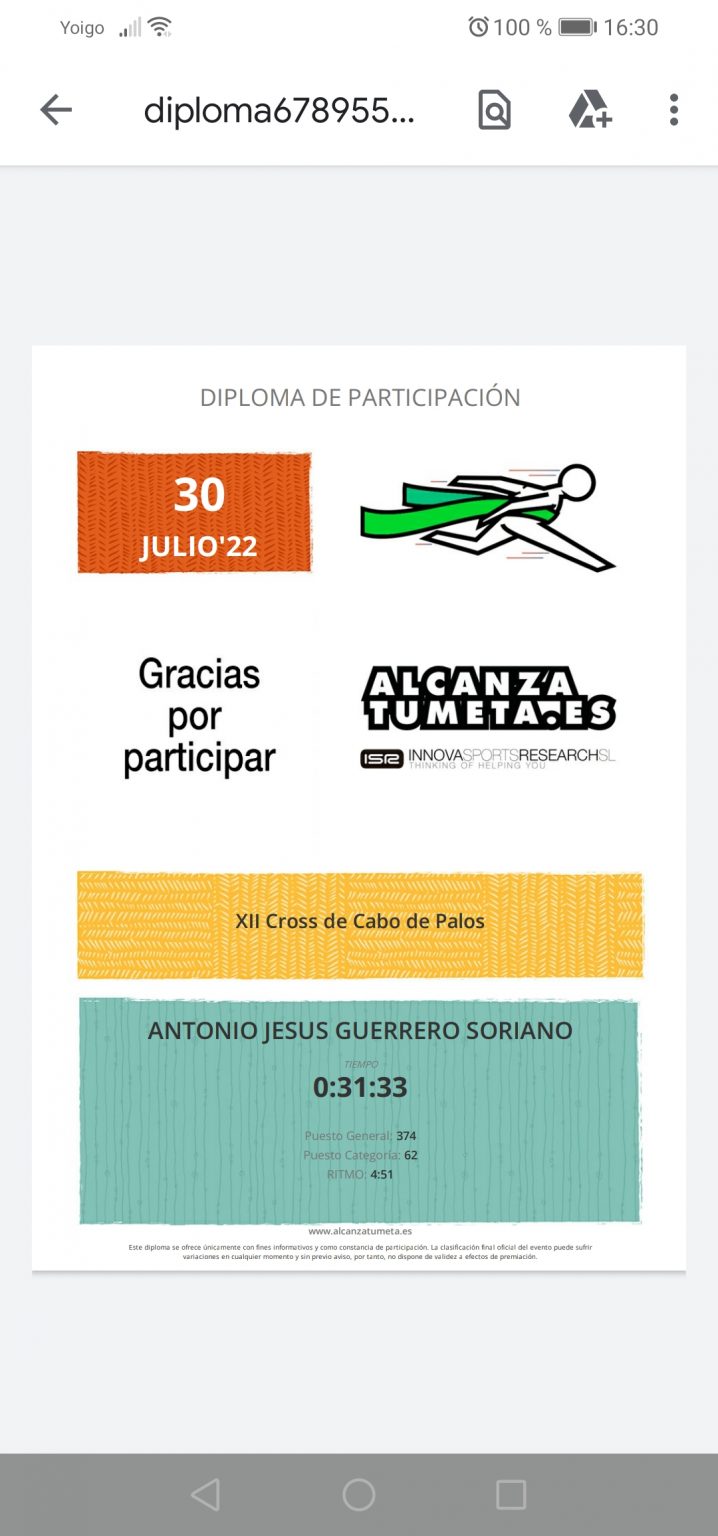Search within the document
718x1536 pixels.
494,110
